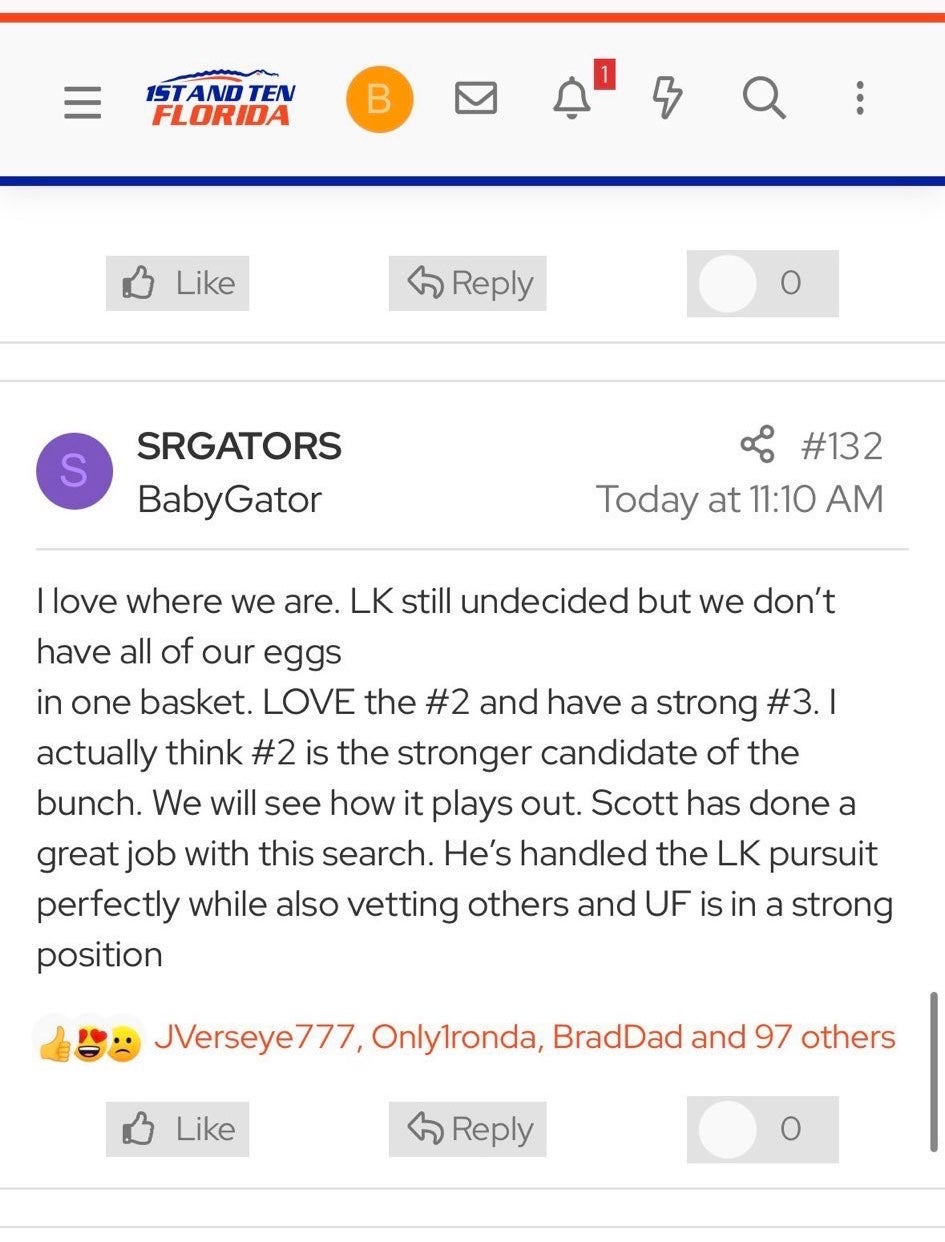This screenshot has width=945, height=1242.
Task: Share post #132
Action: [x=757, y=445]
